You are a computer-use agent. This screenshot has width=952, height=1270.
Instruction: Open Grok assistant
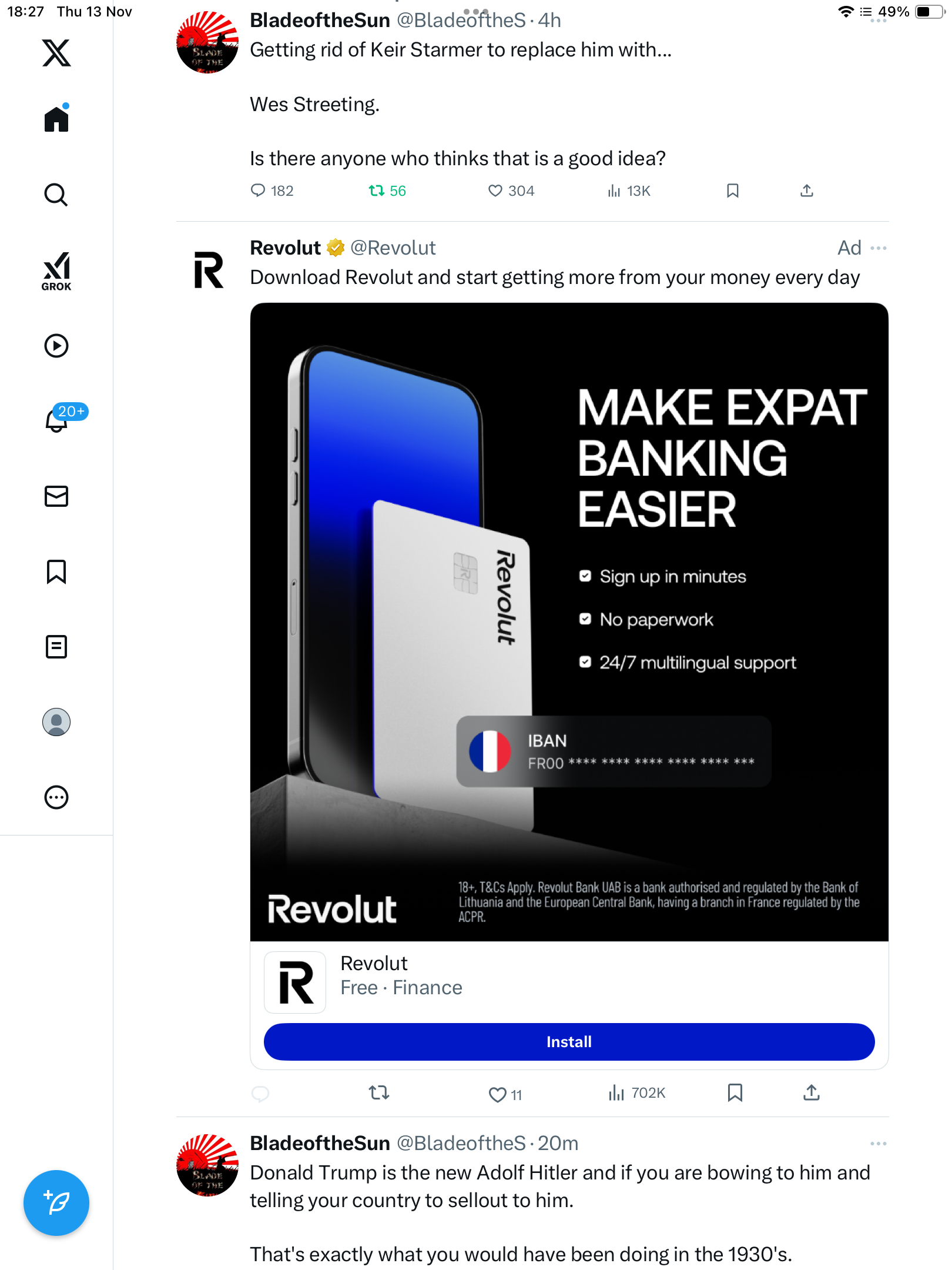[x=56, y=271]
